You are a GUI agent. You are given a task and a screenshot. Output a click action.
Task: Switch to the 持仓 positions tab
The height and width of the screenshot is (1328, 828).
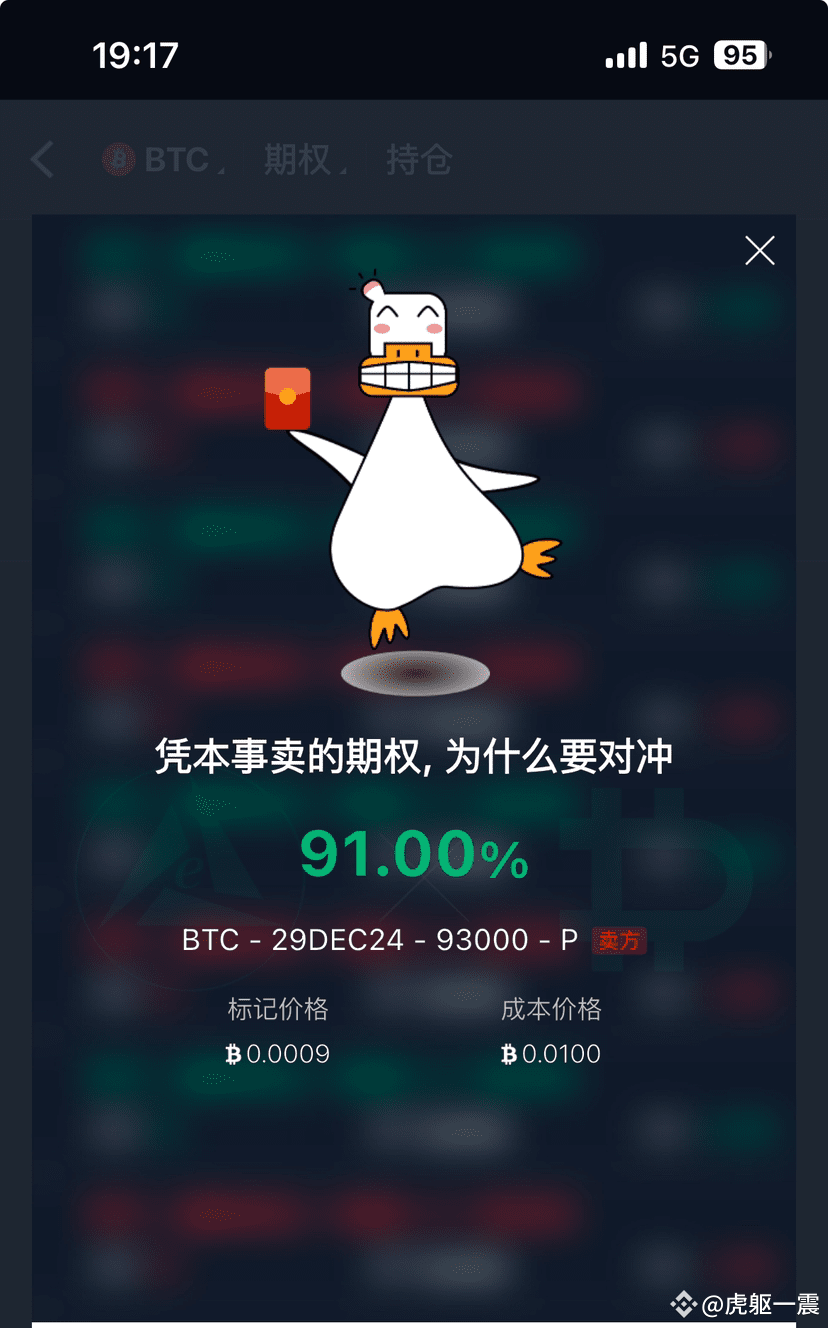coord(419,160)
